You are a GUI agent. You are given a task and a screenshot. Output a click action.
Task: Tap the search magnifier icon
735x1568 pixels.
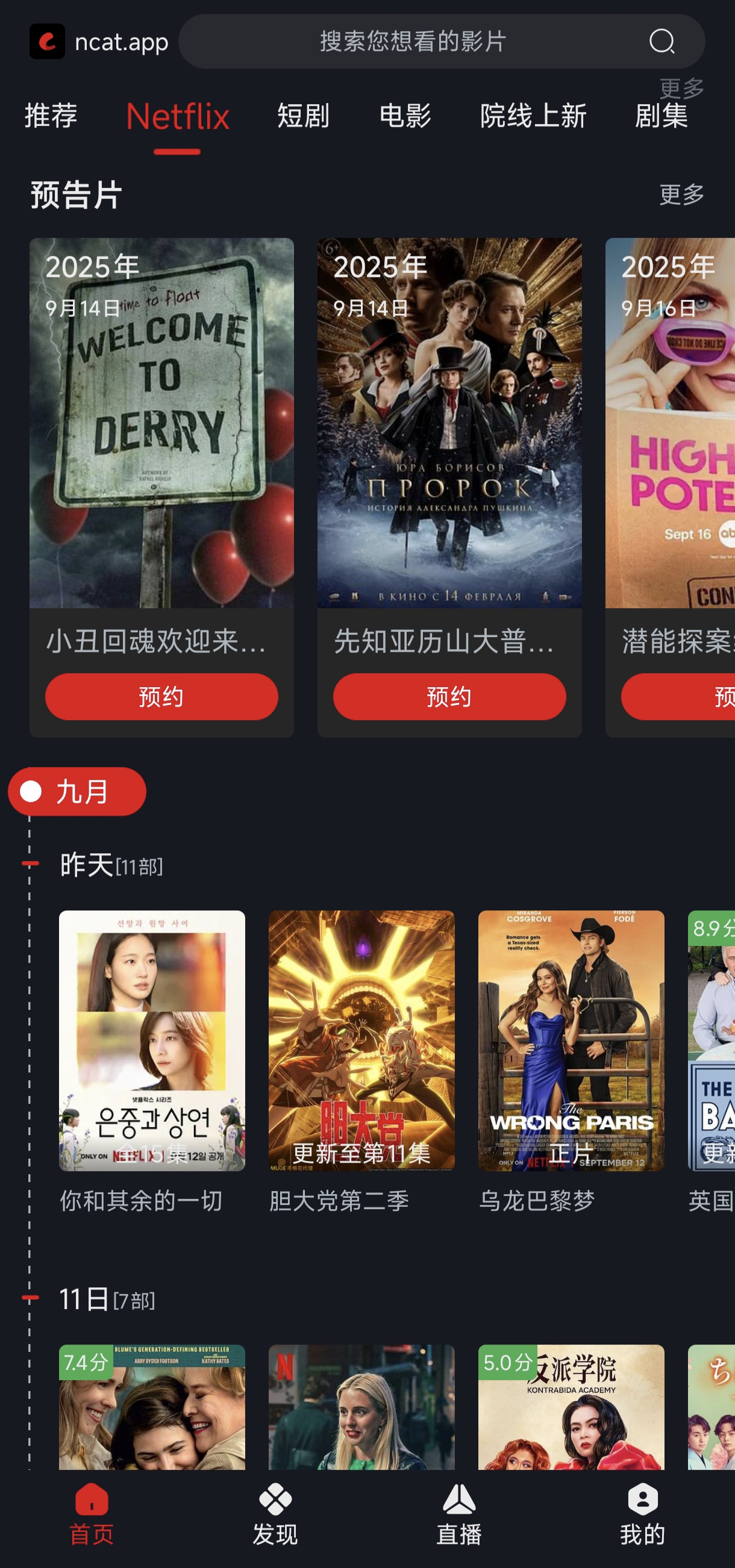coord(661,42)
